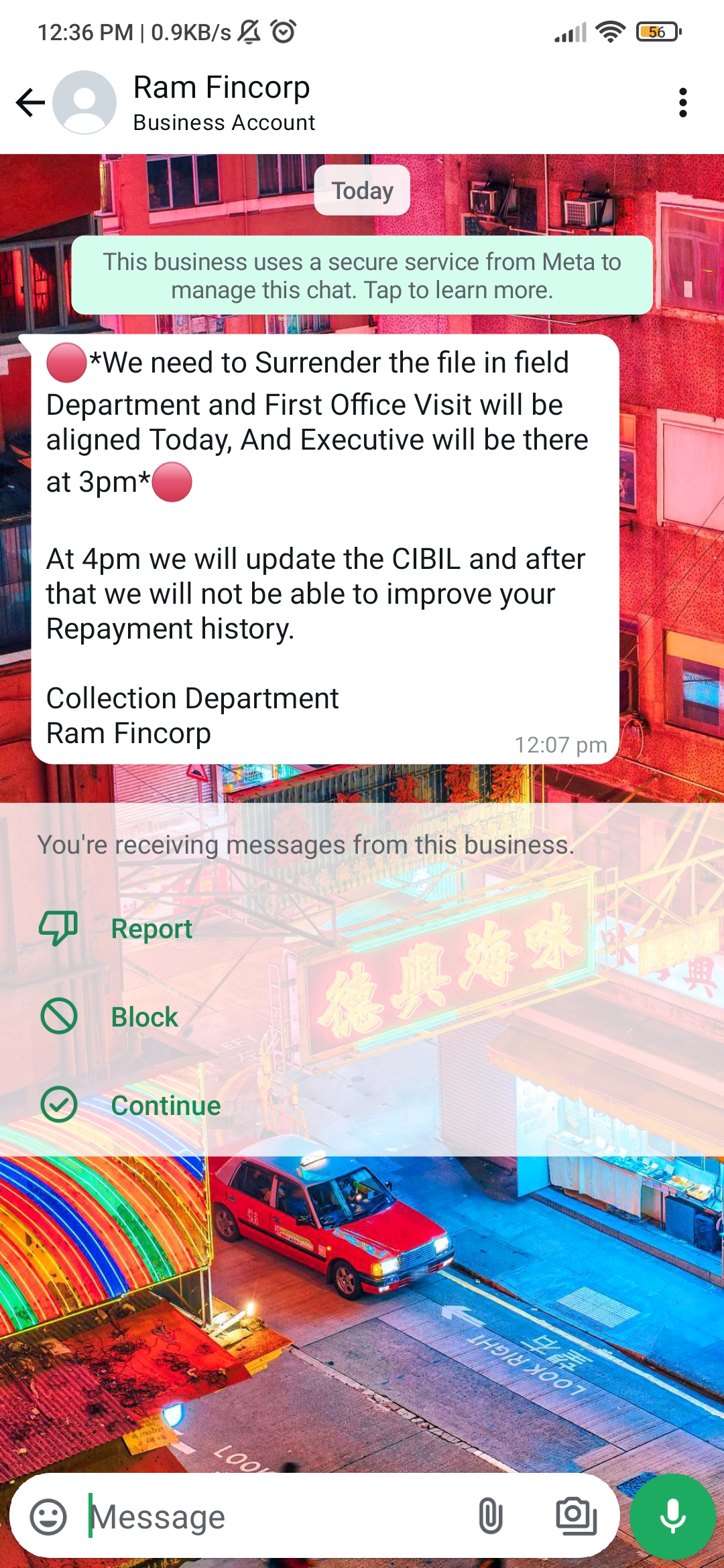Go back to the chat list
This screenshot has height=1568, width=724.
point(30,103)
